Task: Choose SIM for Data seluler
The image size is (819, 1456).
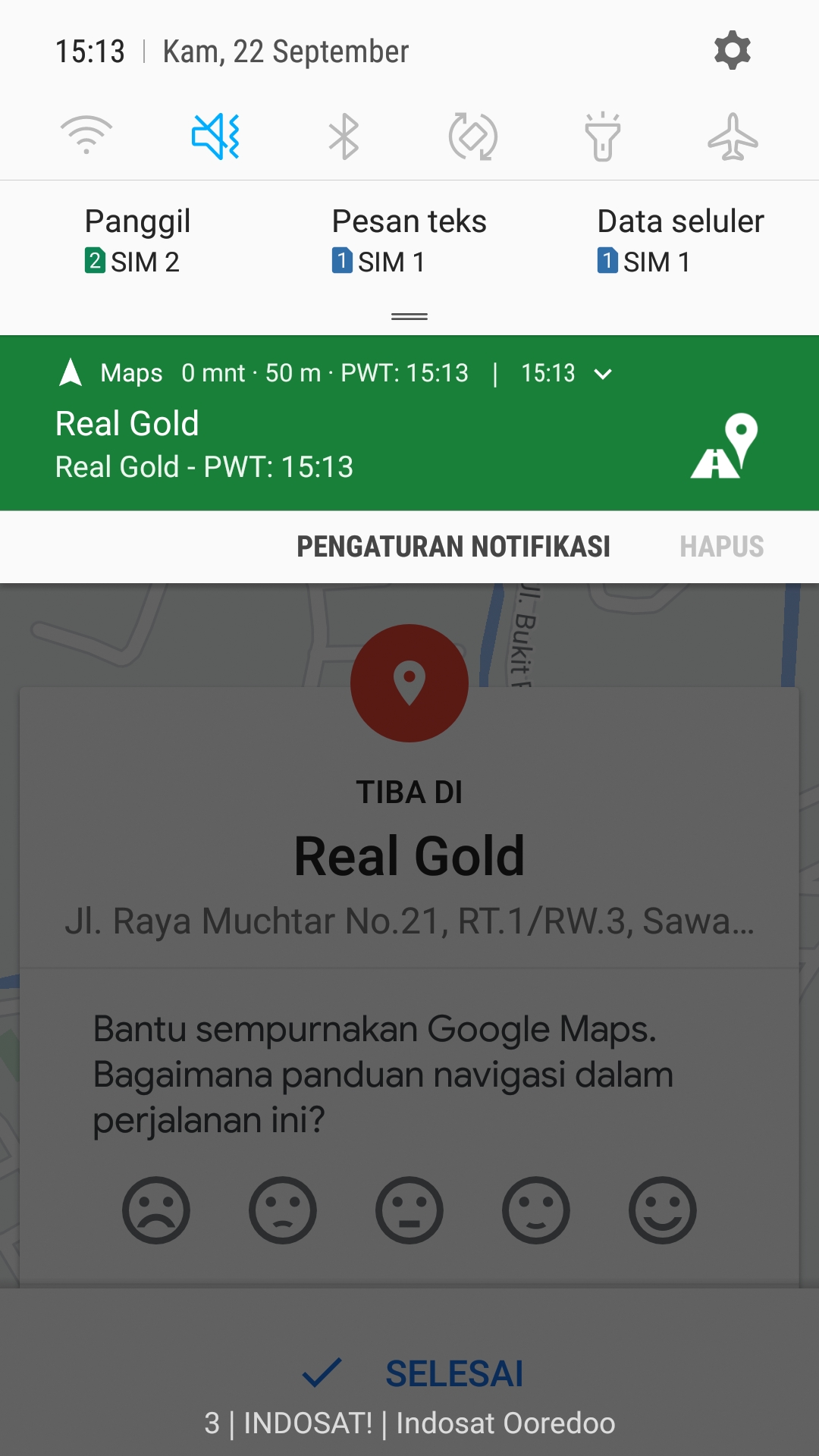Action: click(679, 241)
